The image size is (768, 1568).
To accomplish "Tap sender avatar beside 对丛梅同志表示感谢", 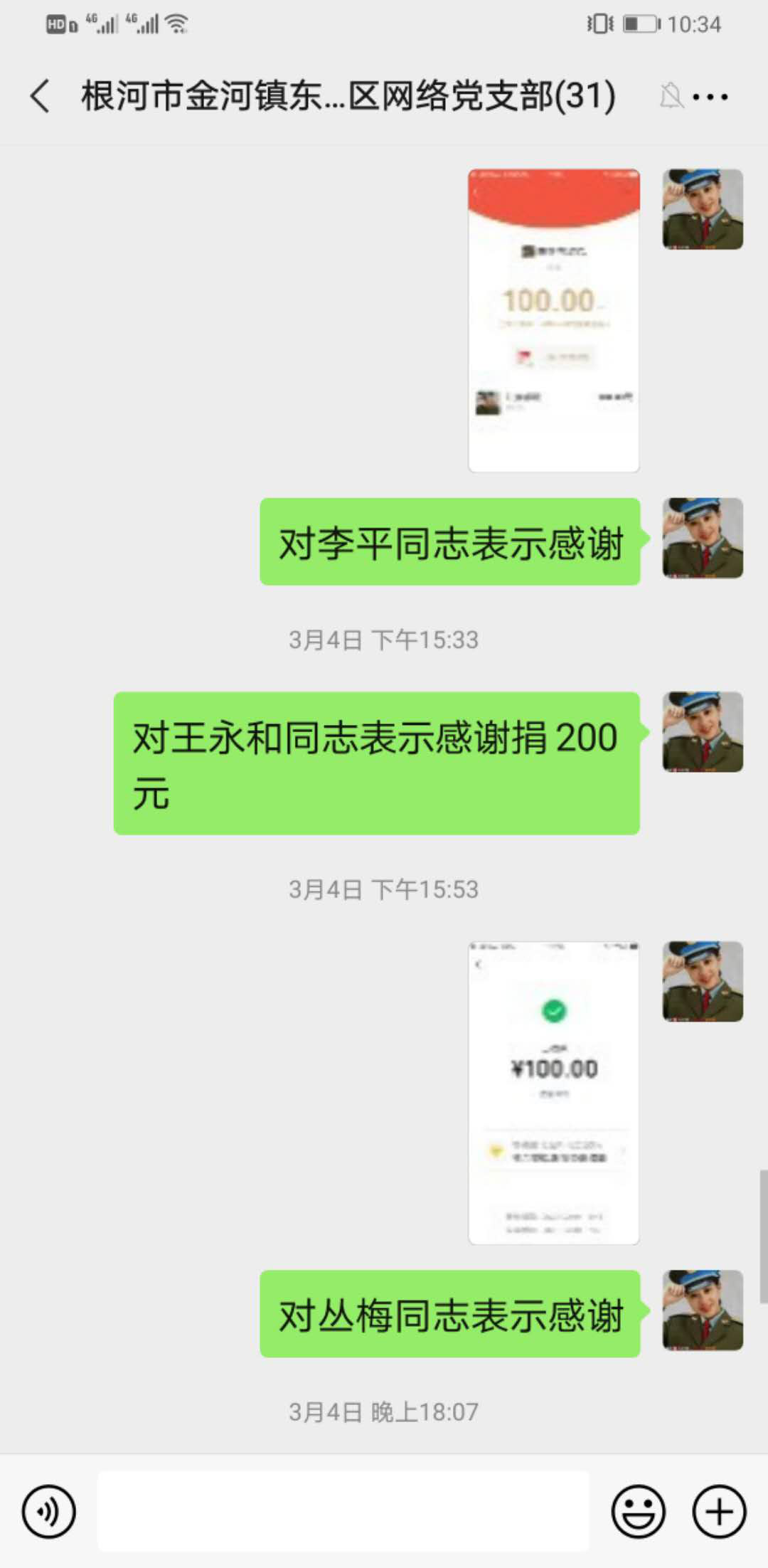I will click(703, 1310).
